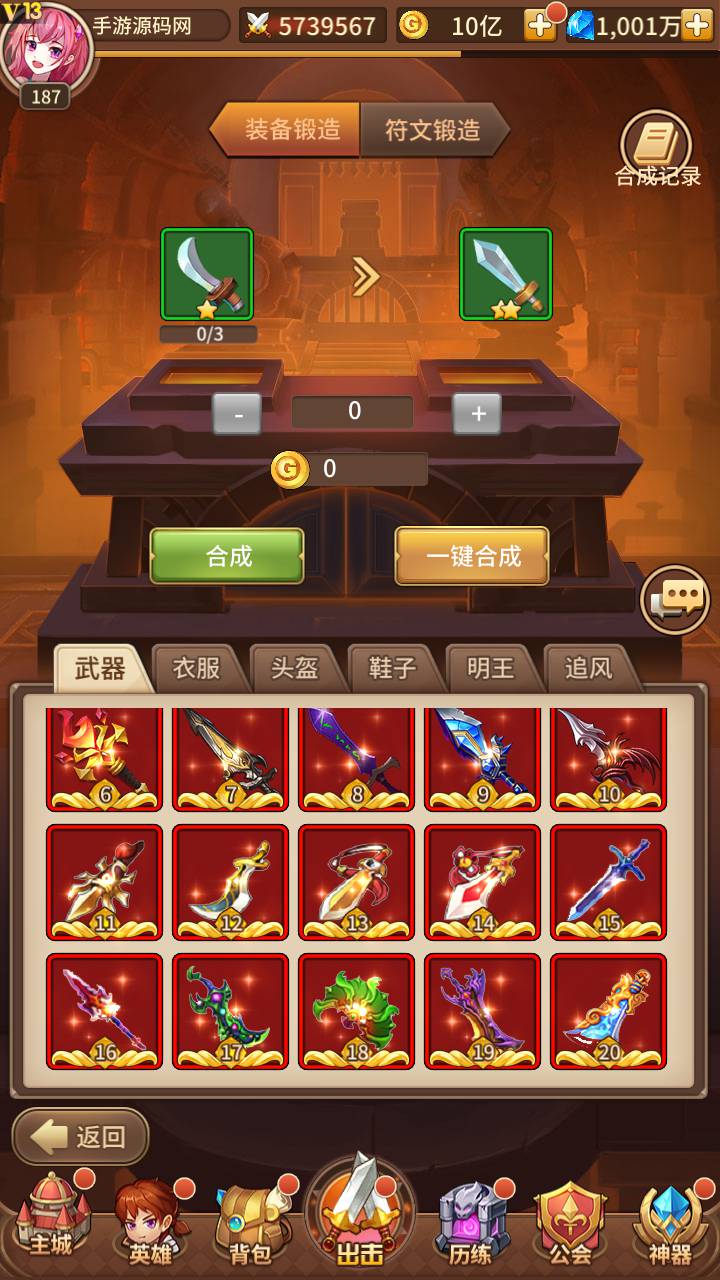The image size is (720, 1280).
Task: Choose weapon number 13 in grid
Action: pyautogui.click(x=356, y=882)
